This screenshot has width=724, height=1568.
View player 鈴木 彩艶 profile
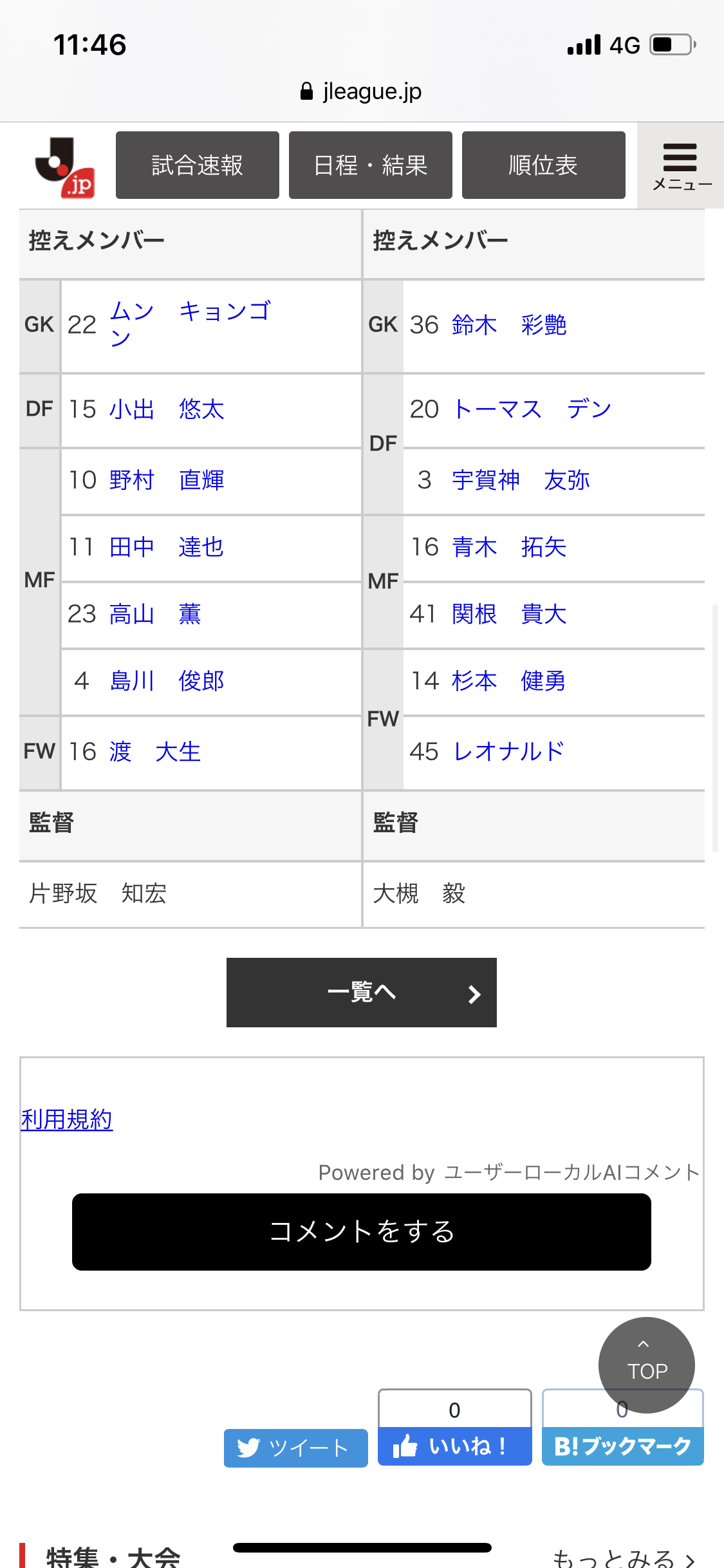point(508,325)
